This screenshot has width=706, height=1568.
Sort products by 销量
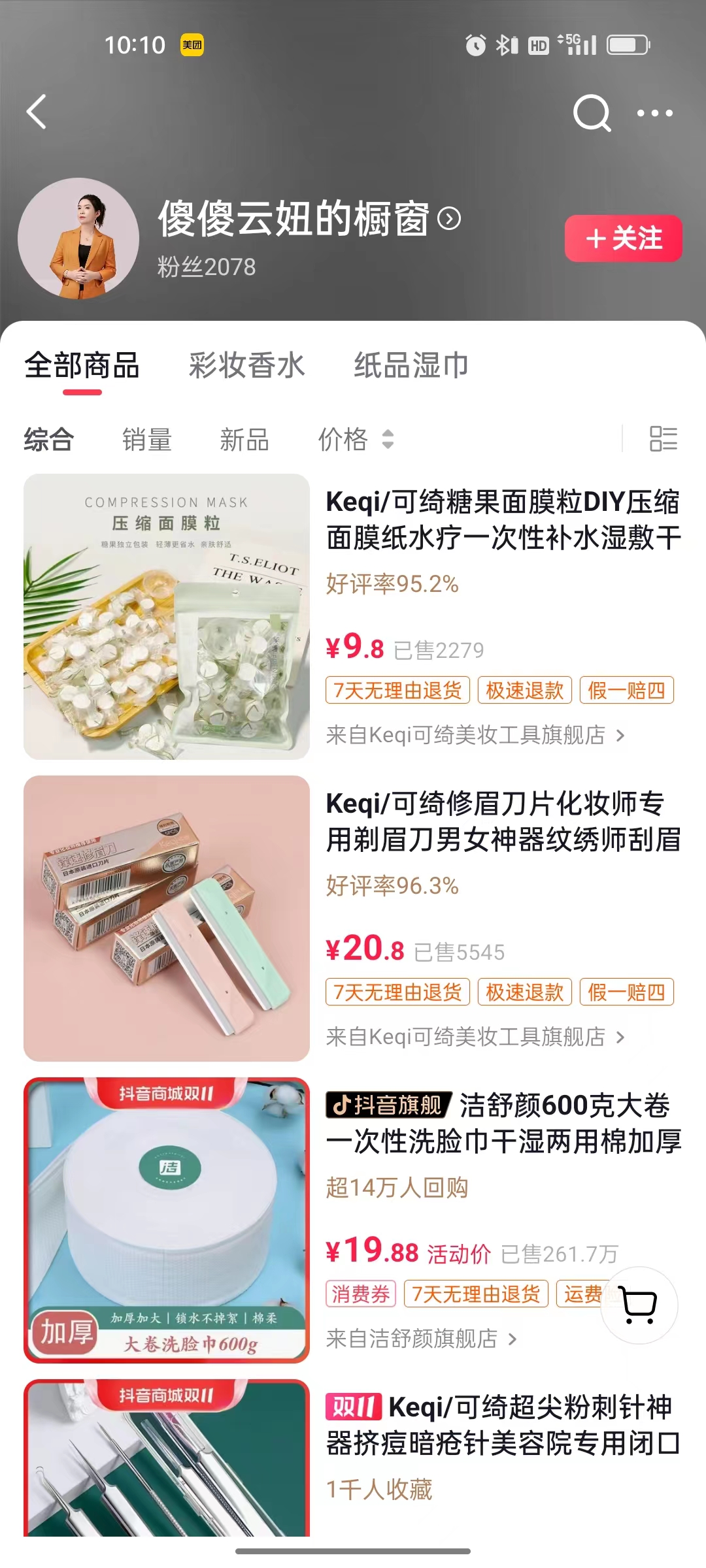[146, 439]
